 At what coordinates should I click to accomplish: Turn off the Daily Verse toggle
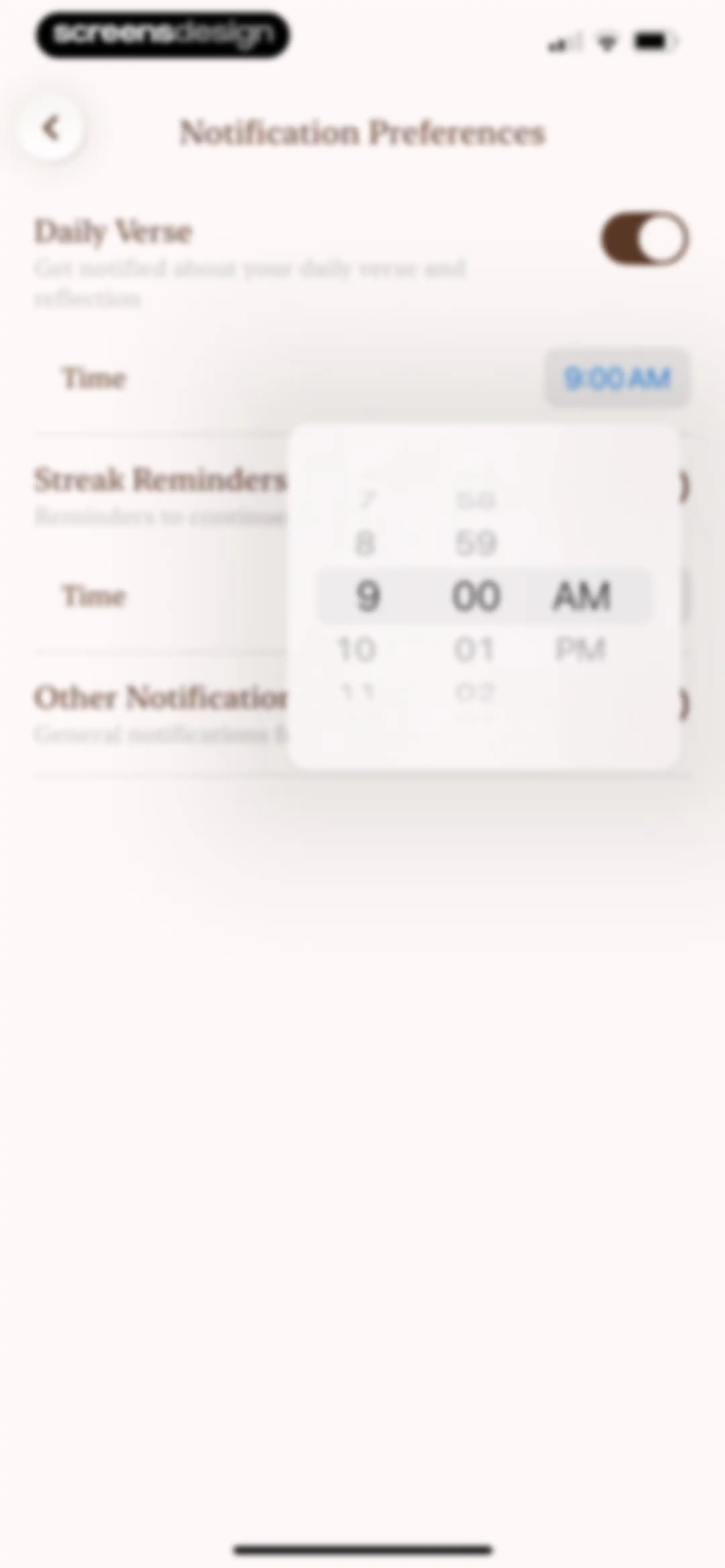645,239
